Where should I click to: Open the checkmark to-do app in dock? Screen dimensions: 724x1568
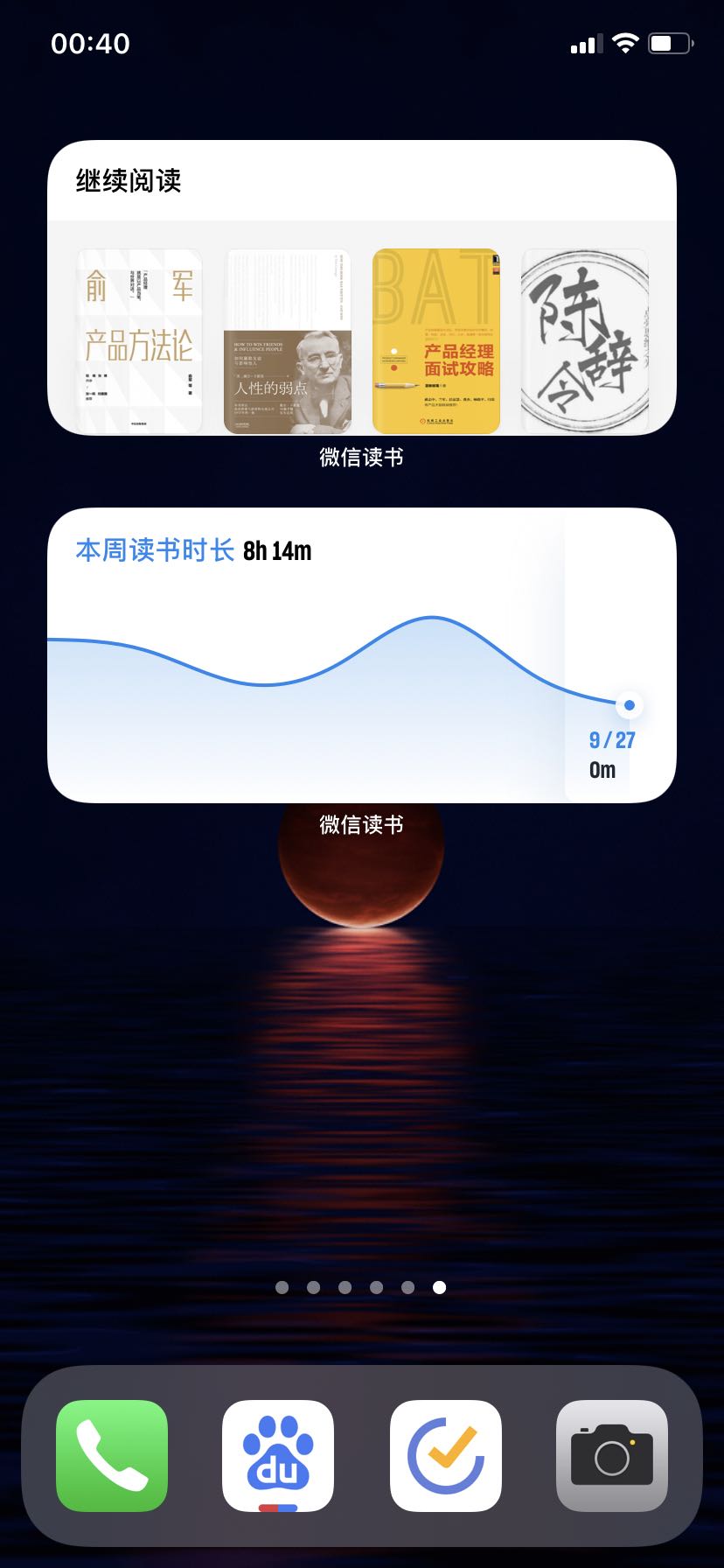tap(446, 1456)
